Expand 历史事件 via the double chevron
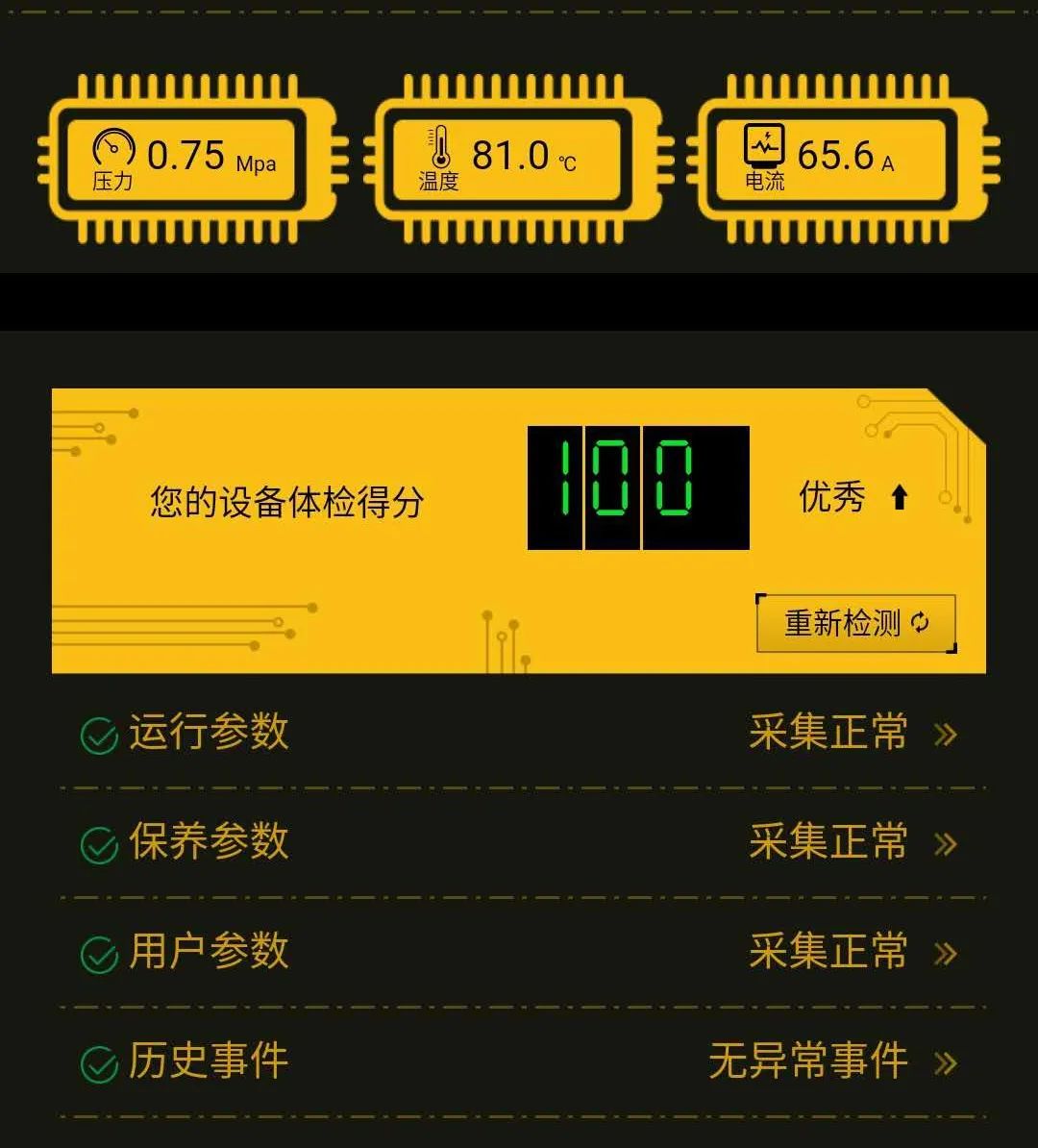This screenshot has width=1038, height=1148. [x=947, y=1064]
